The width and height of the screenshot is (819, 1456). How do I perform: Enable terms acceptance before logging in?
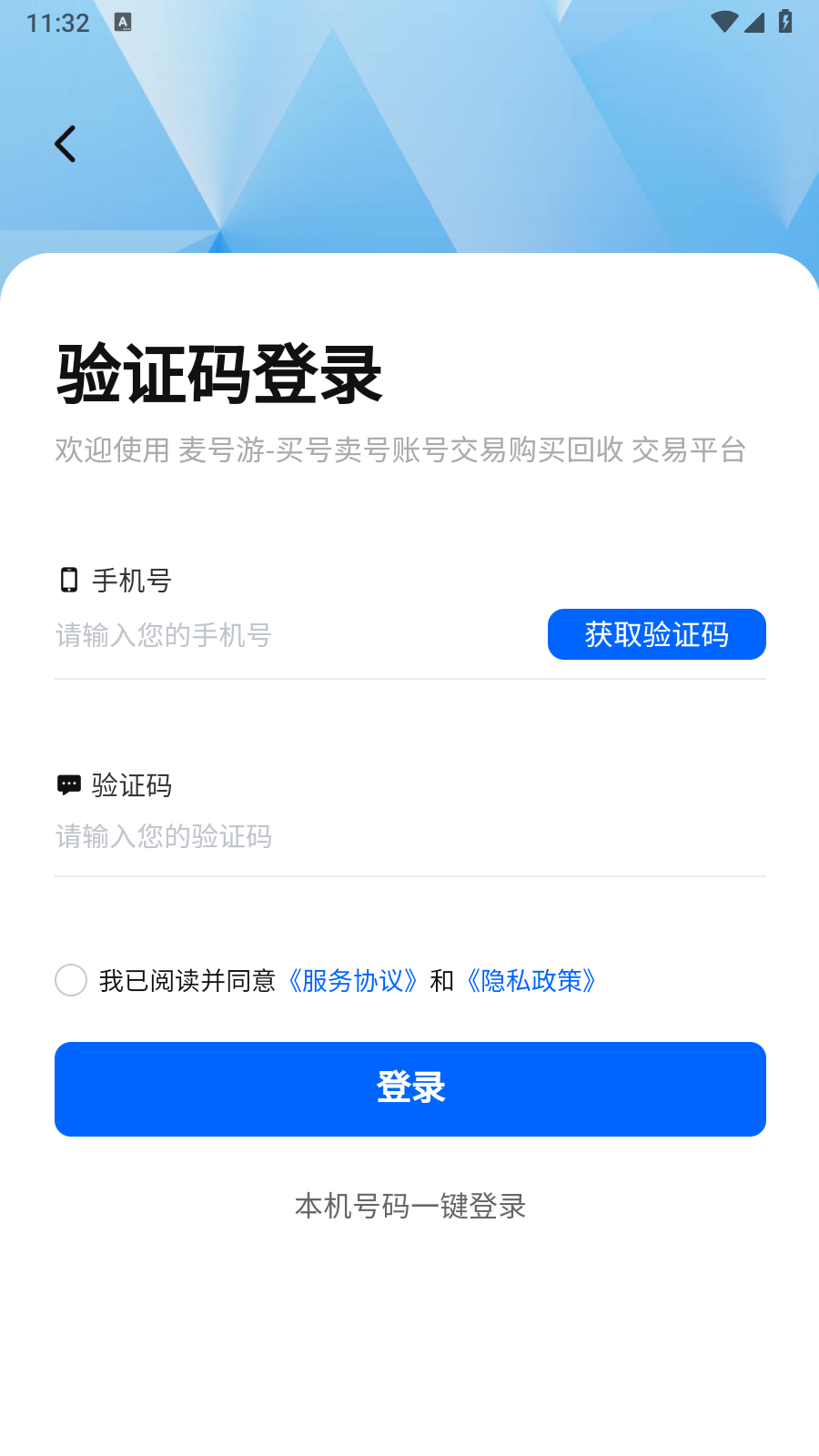71,981
